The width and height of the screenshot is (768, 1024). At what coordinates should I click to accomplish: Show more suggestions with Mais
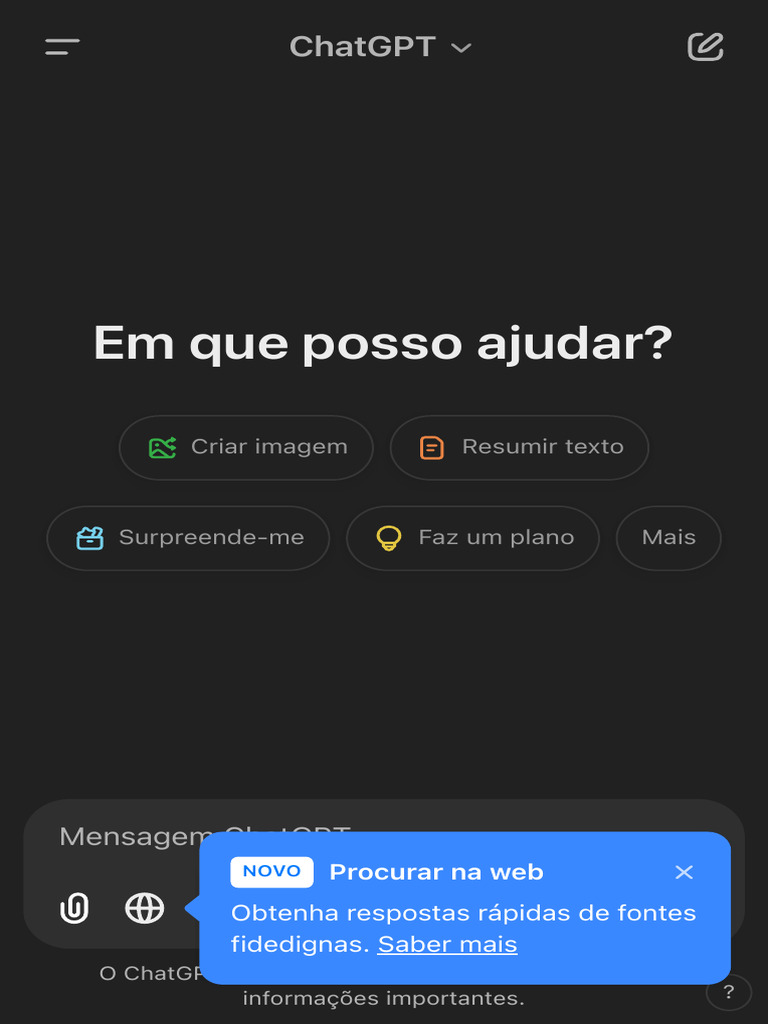pos(668,537)
